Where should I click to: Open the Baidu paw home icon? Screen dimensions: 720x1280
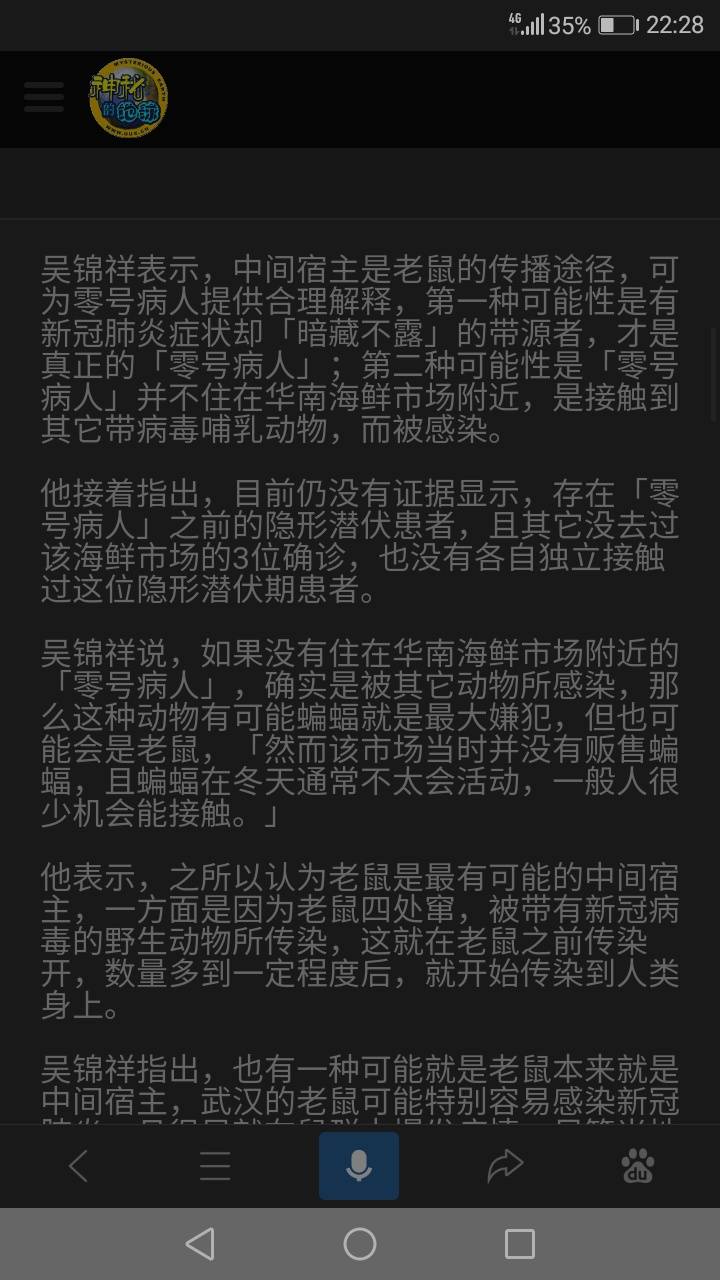click(638, 1166)
